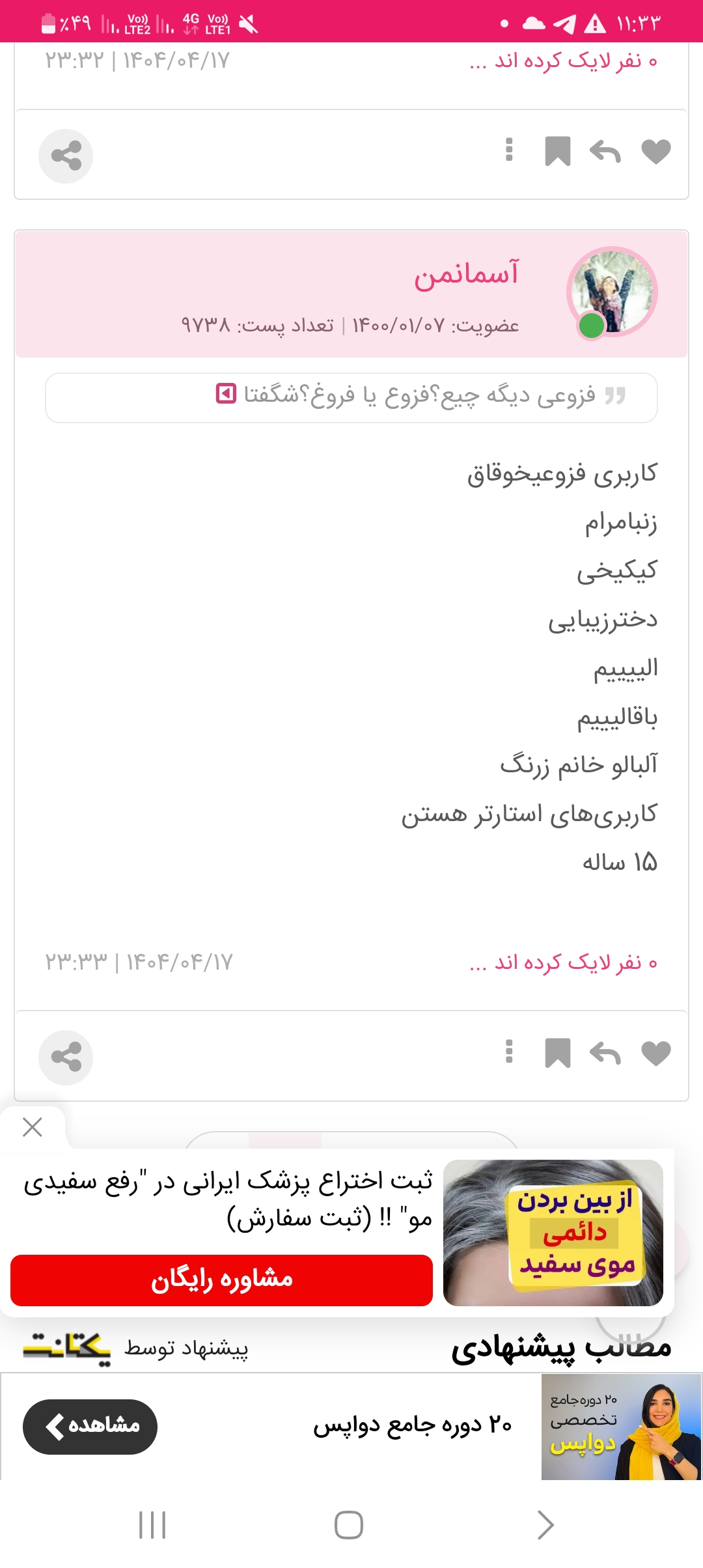Go to the home screen

pyautogui.click(x=349, y=1525)
